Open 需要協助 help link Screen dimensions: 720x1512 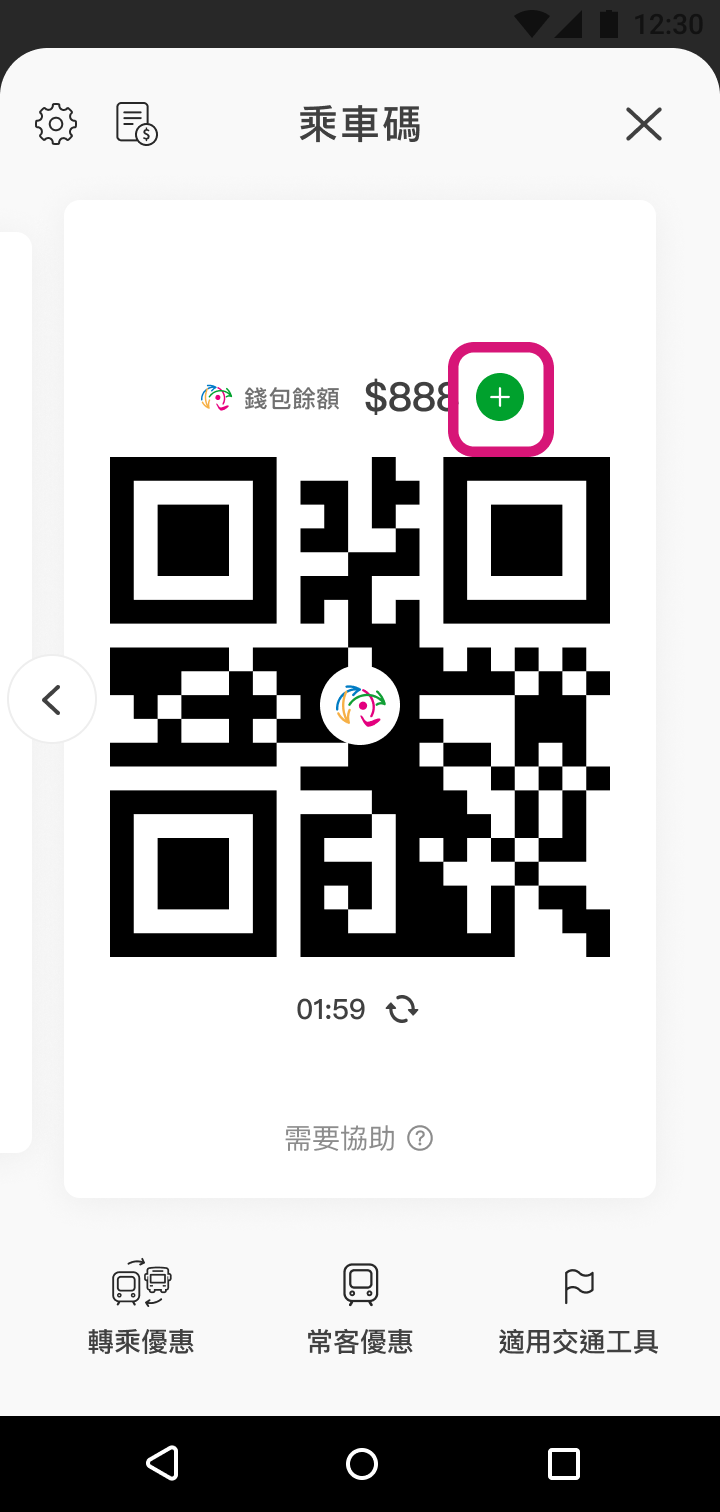359,1138
